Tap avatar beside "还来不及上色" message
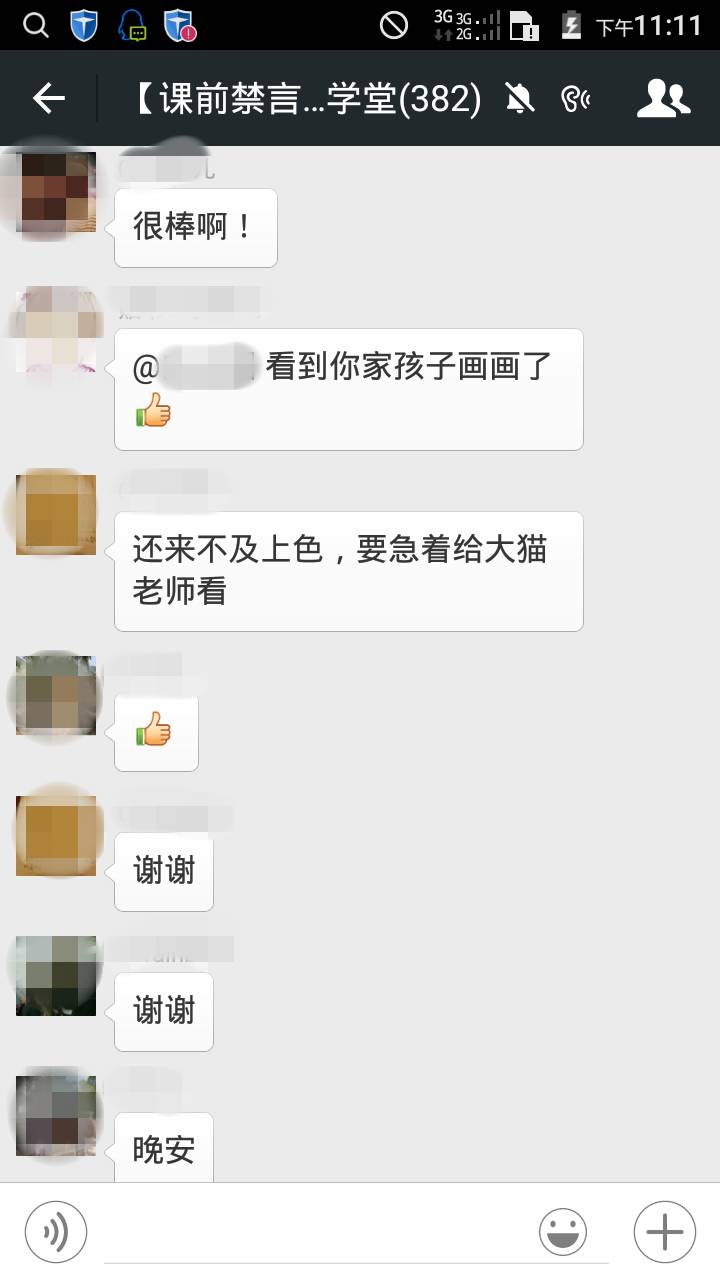Viewport: 720px width, 1280px height. pos(56,514)
